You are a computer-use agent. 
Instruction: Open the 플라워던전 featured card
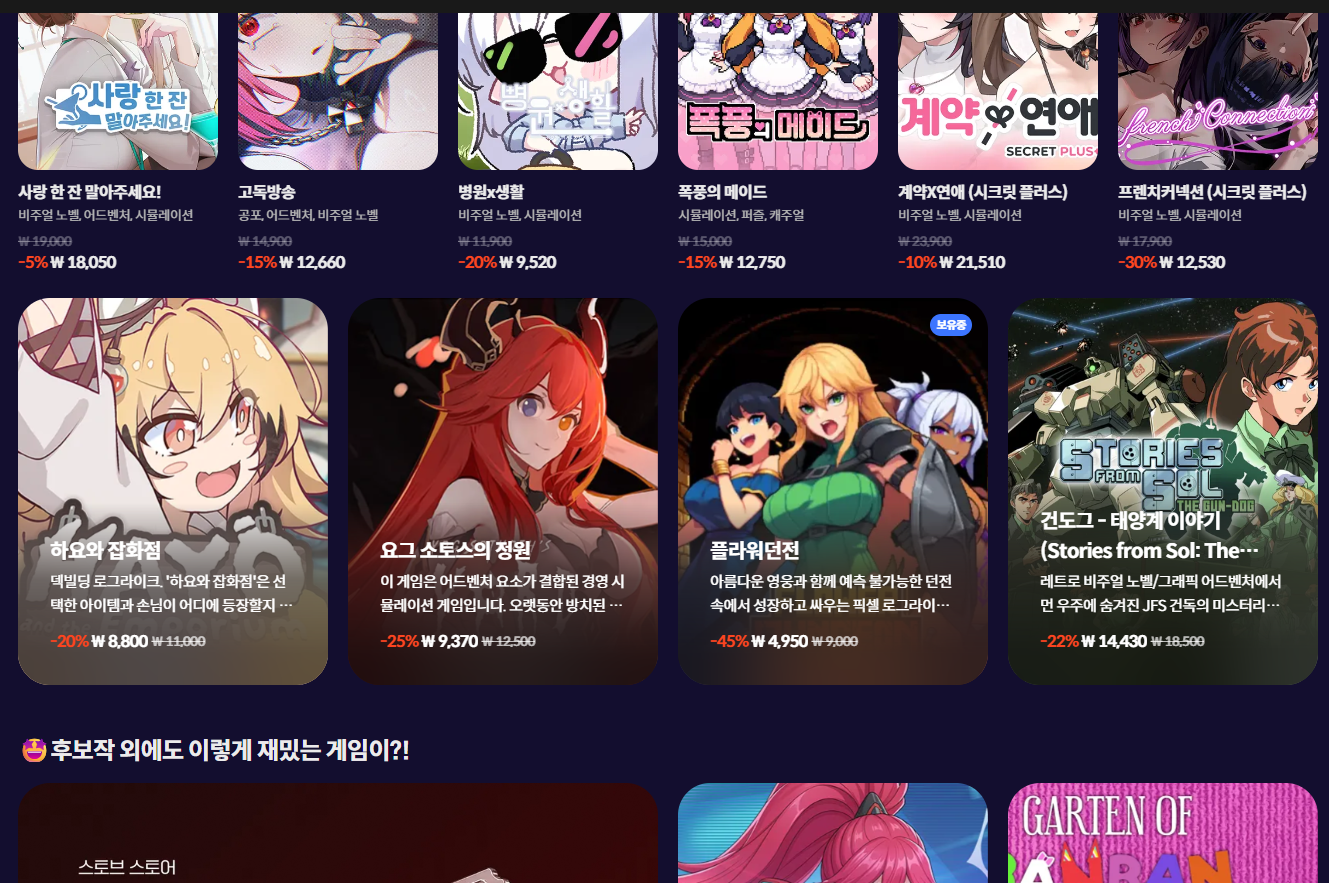pos(833,490)
